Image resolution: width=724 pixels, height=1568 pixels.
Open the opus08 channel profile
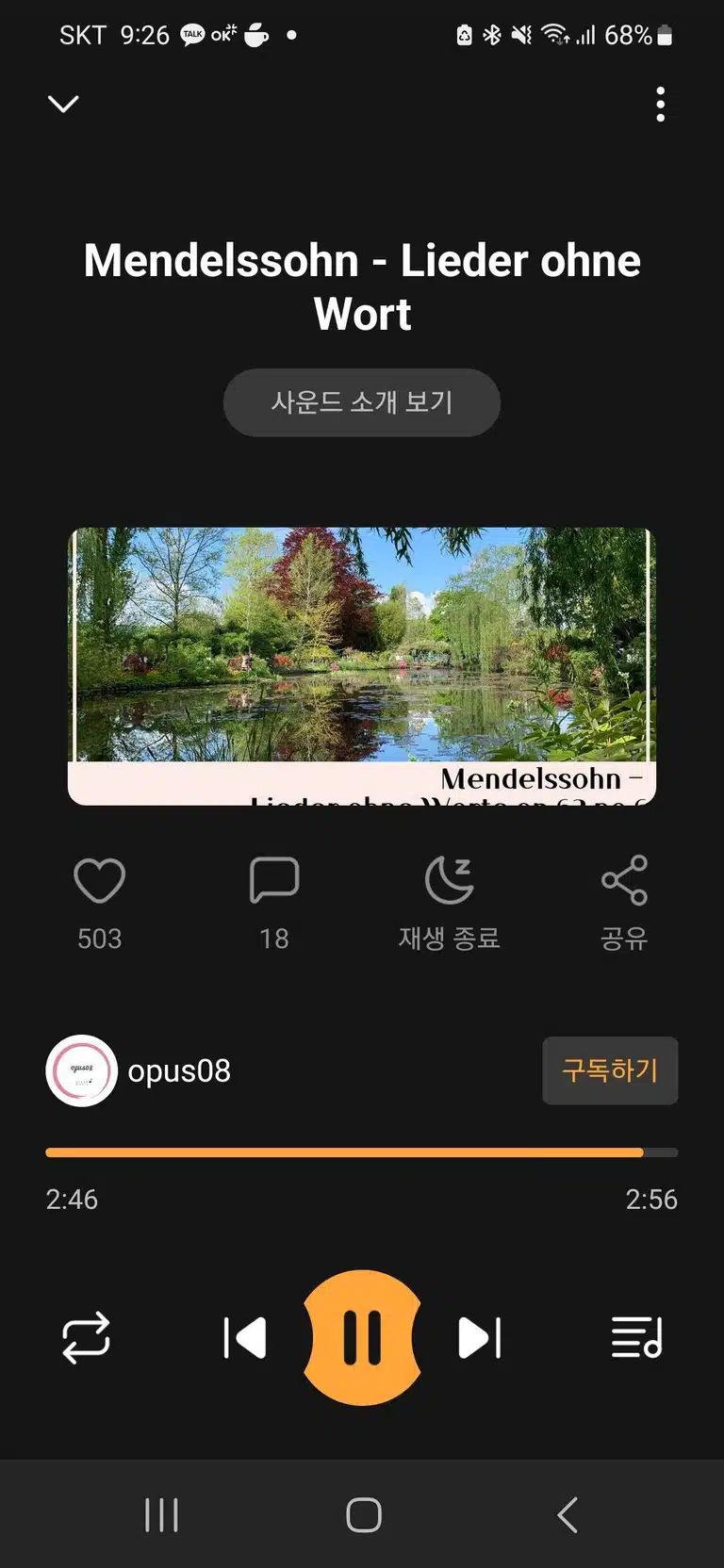pos(139,1070)
